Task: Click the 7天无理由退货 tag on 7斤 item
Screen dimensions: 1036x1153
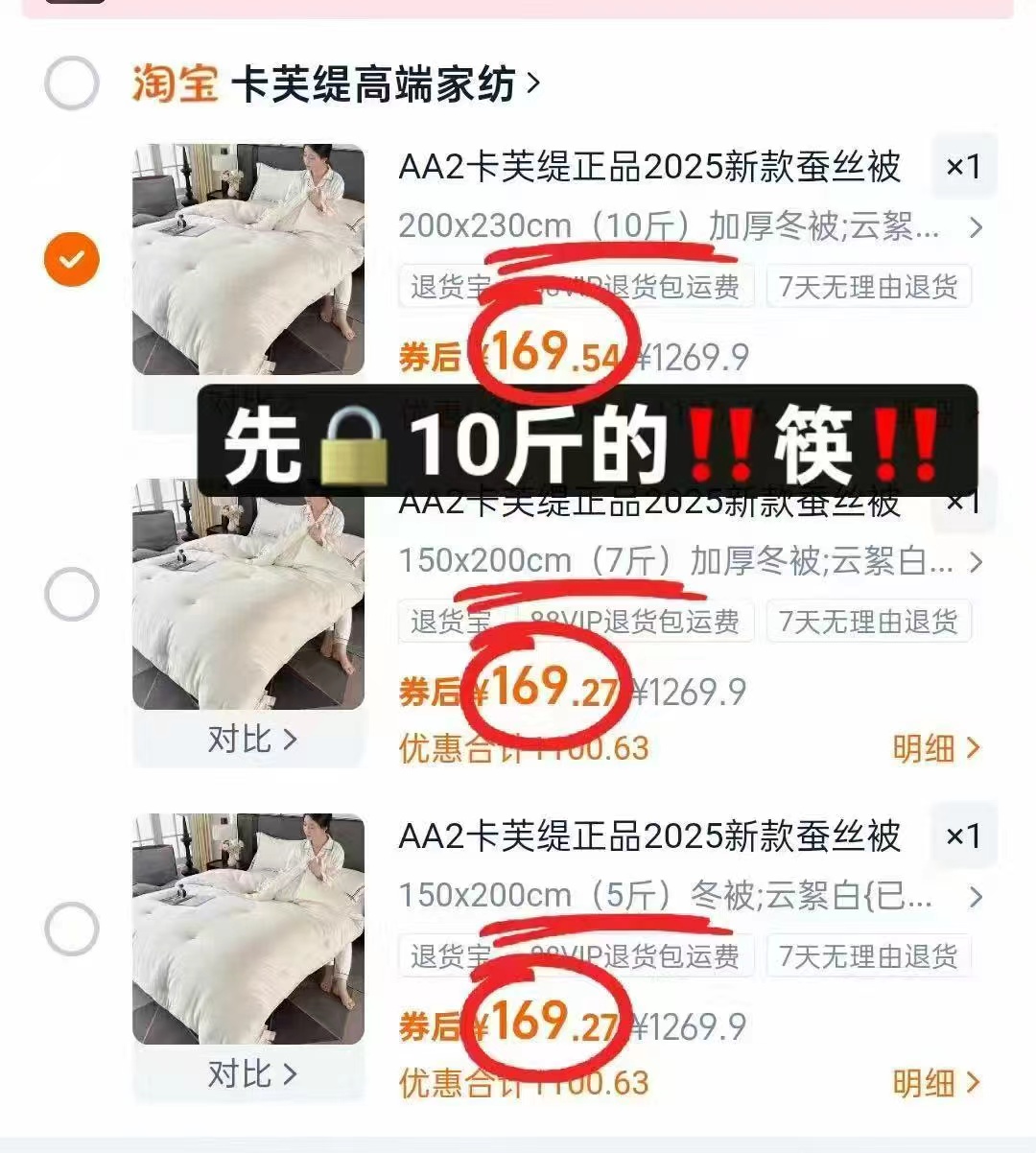Action: (x=869, y=622)
